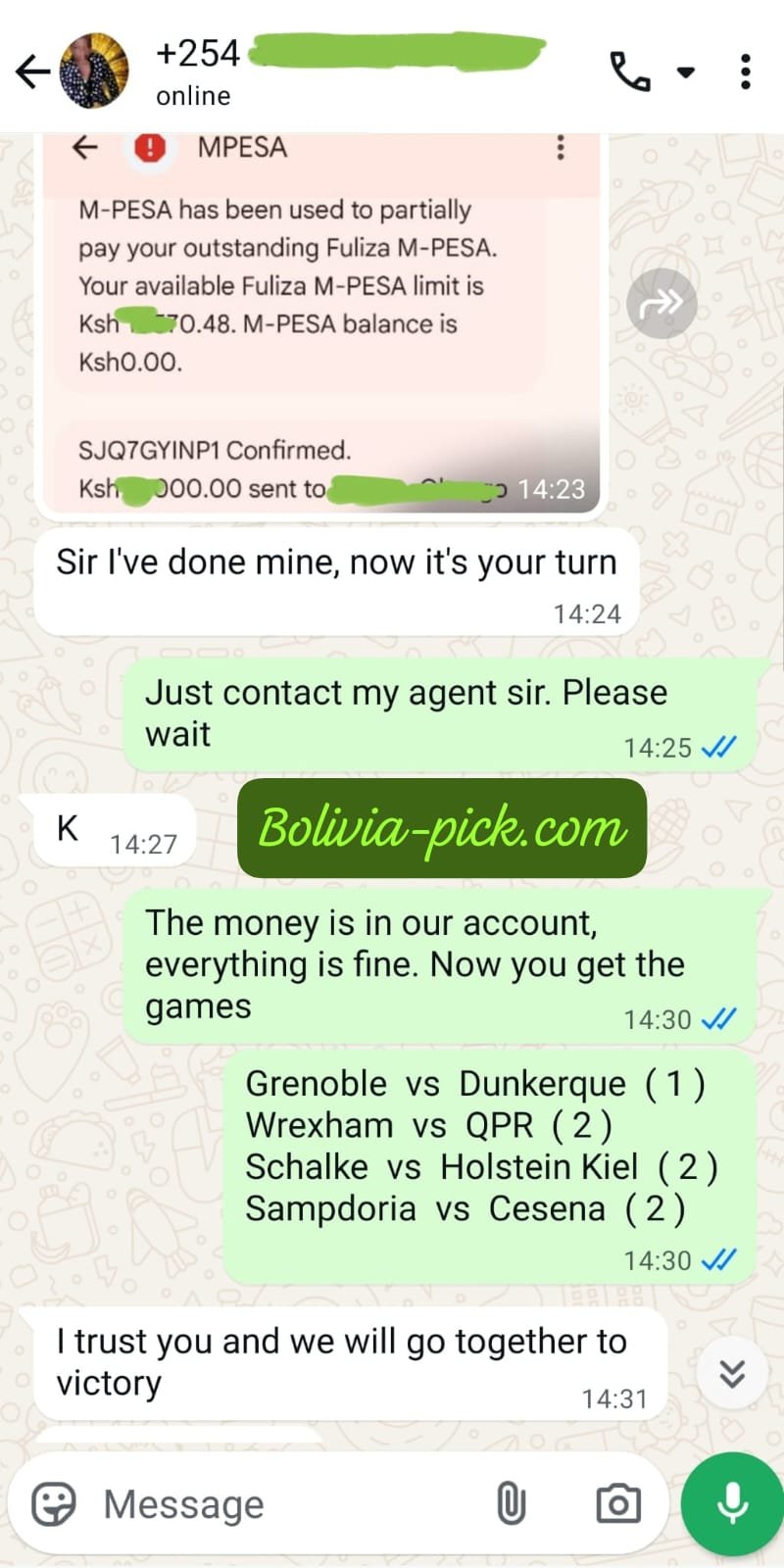This screenshot has width=784, height=1568.
Task: Open the contact's profile photo
Action: click(95, 71)
